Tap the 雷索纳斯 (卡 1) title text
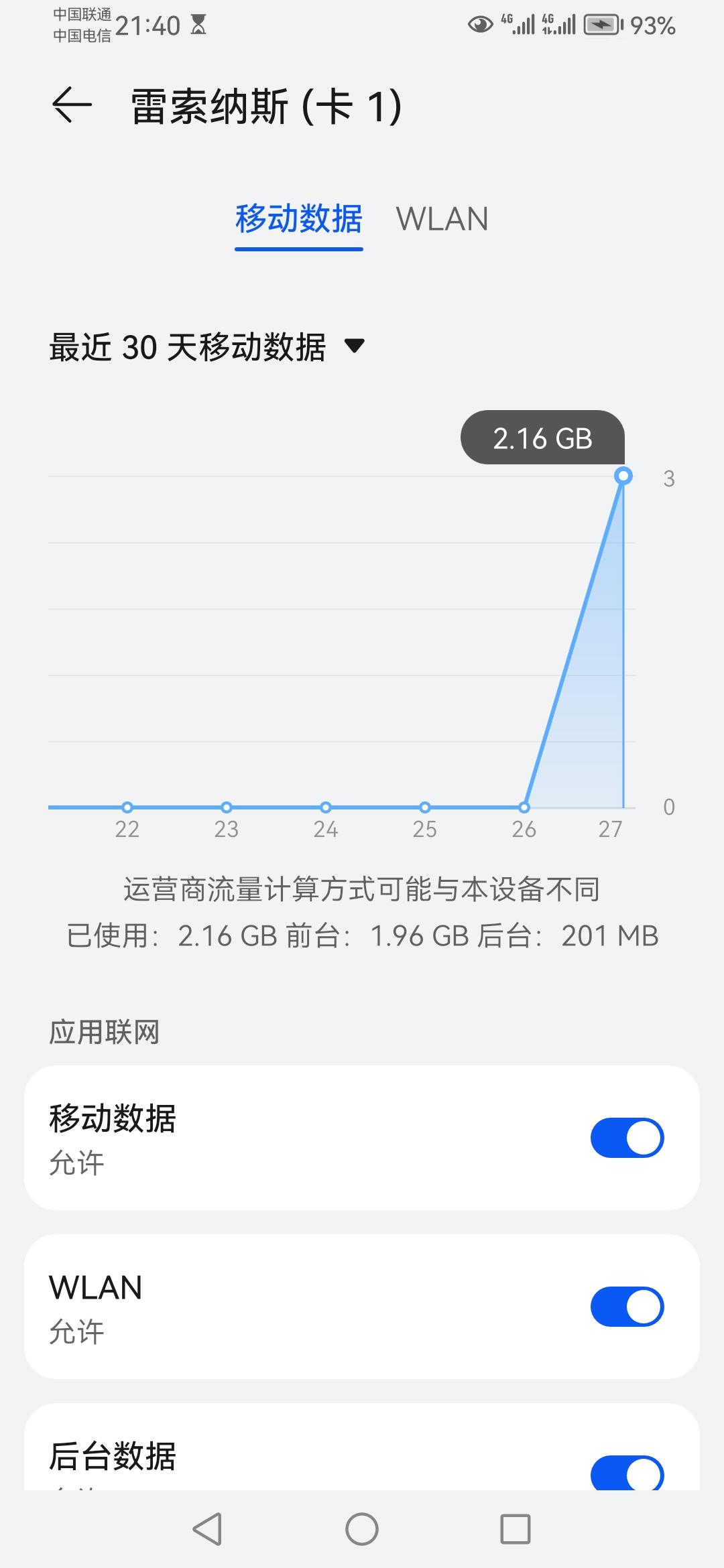Screen dimensions: 724x1568 coord(263,105)
